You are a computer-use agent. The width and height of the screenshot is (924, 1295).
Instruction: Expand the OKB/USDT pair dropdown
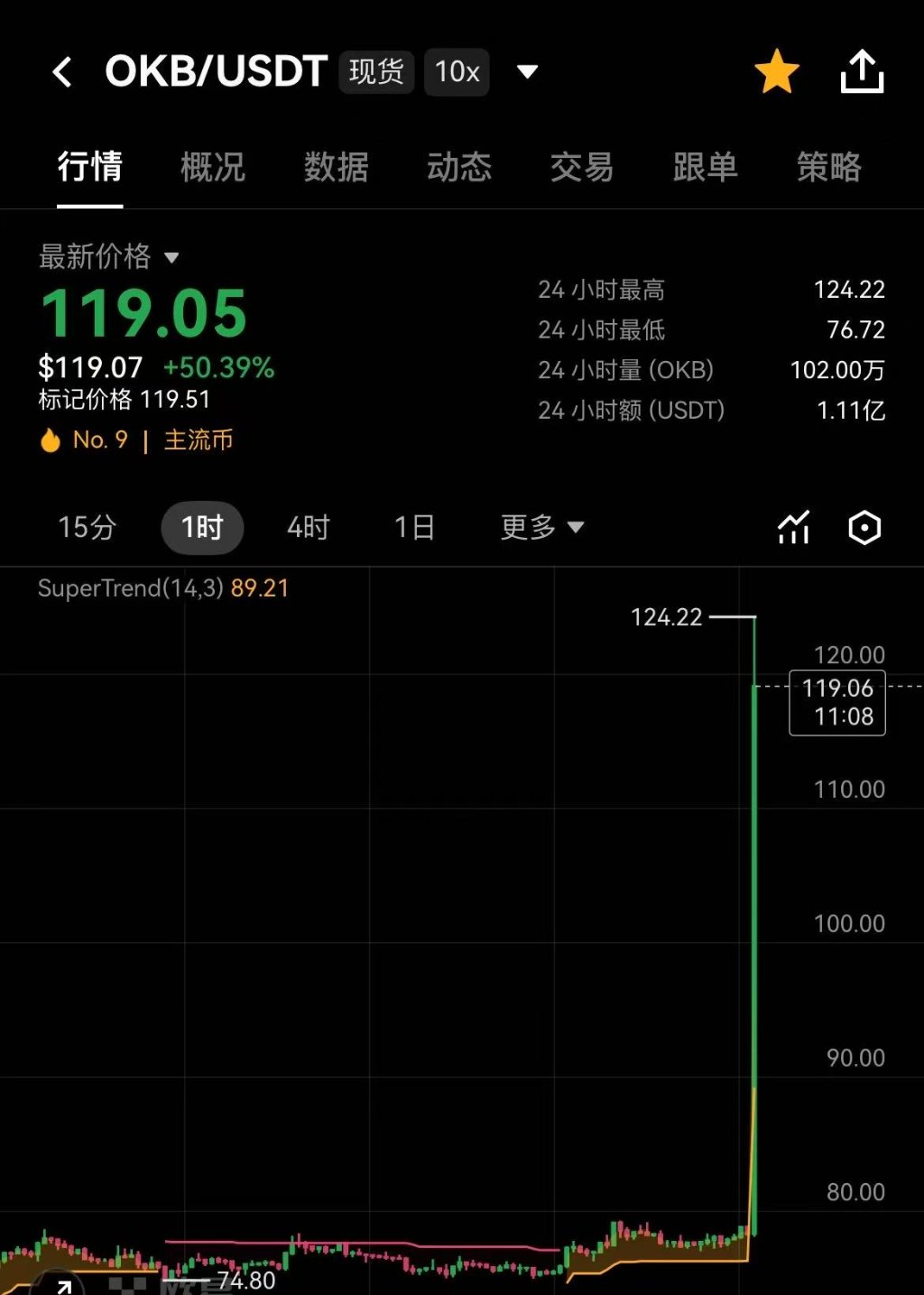tap(527, 72)
